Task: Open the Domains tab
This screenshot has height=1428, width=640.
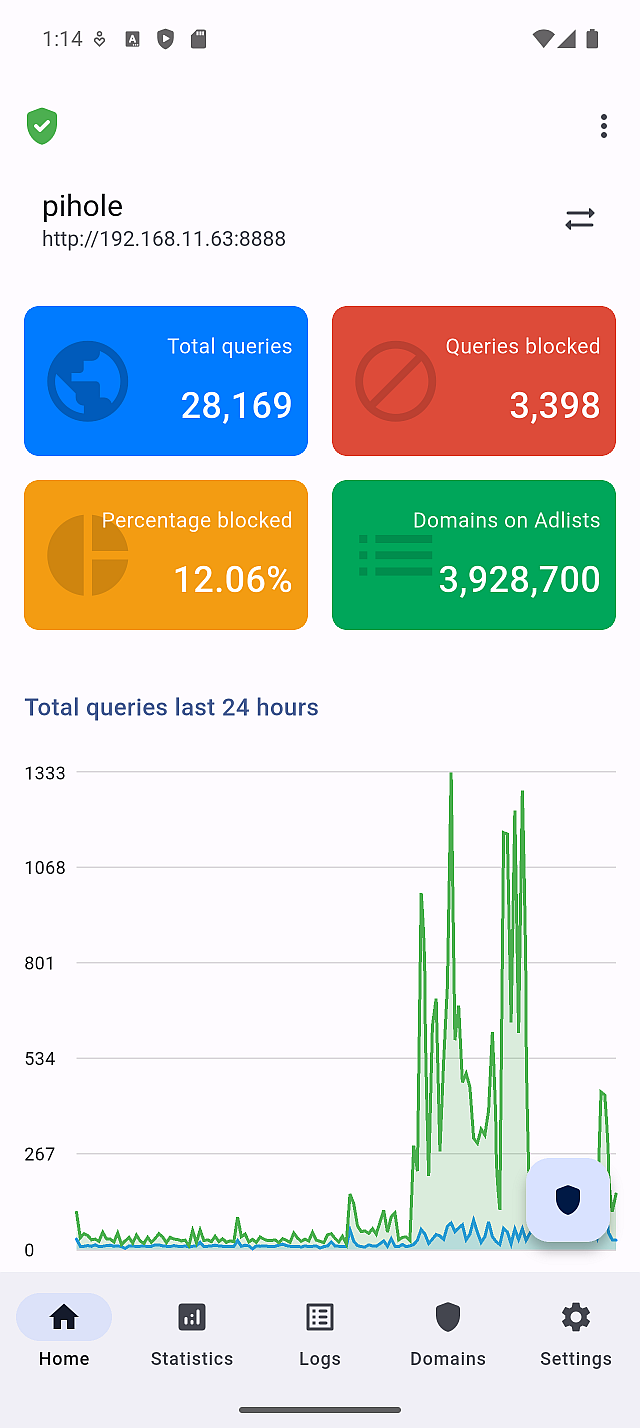Action: (448, 1334)
